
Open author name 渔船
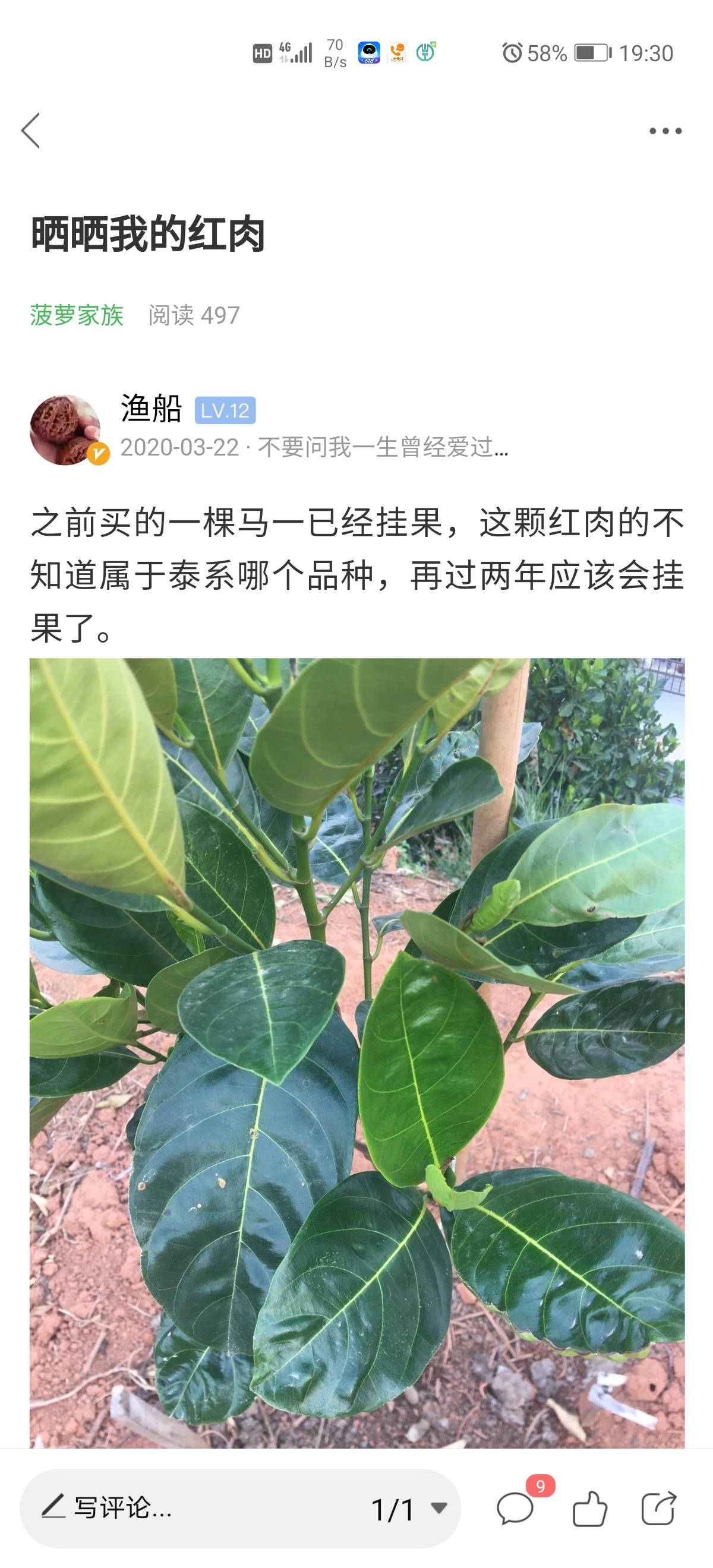(151, 409)
